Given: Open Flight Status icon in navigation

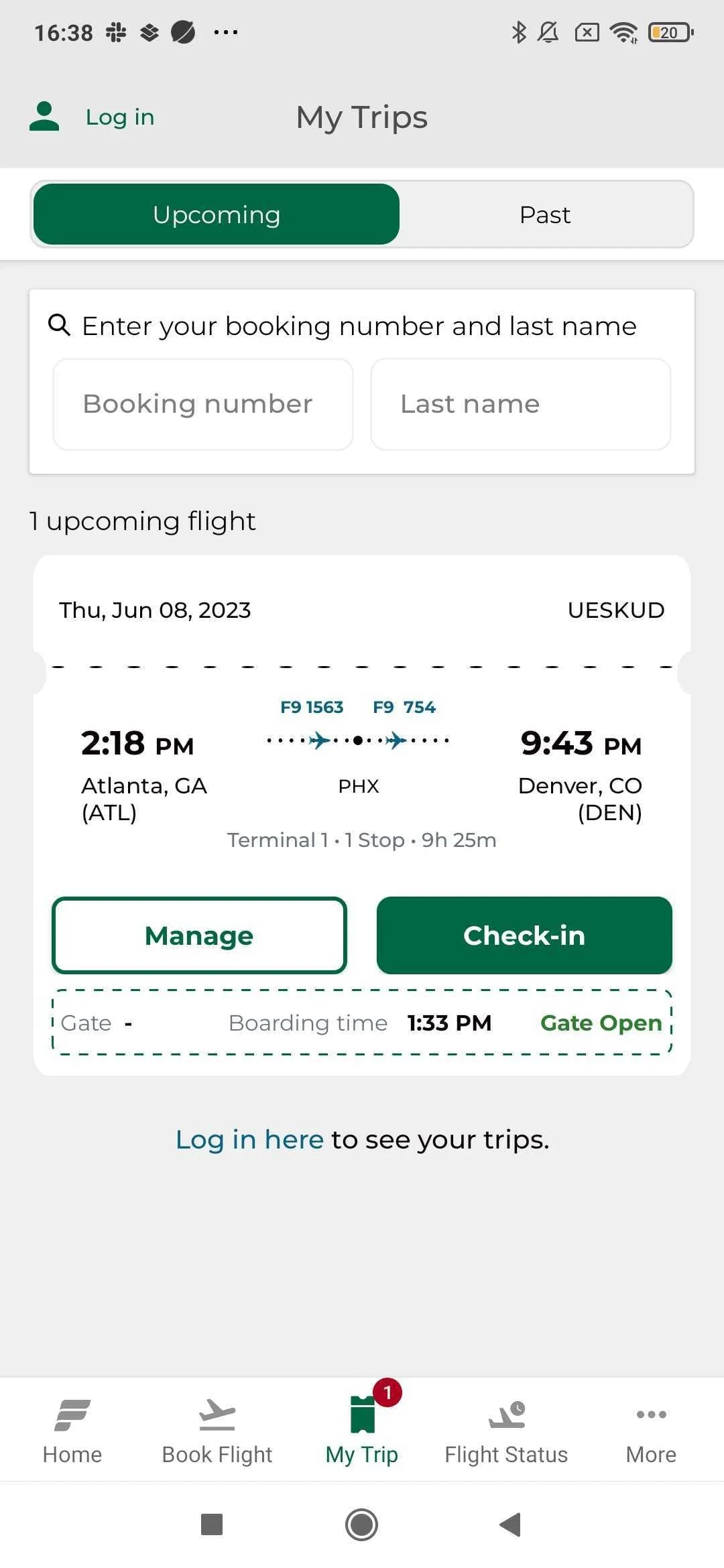Looking at the screenshot, I should (x=506, y=1415).
